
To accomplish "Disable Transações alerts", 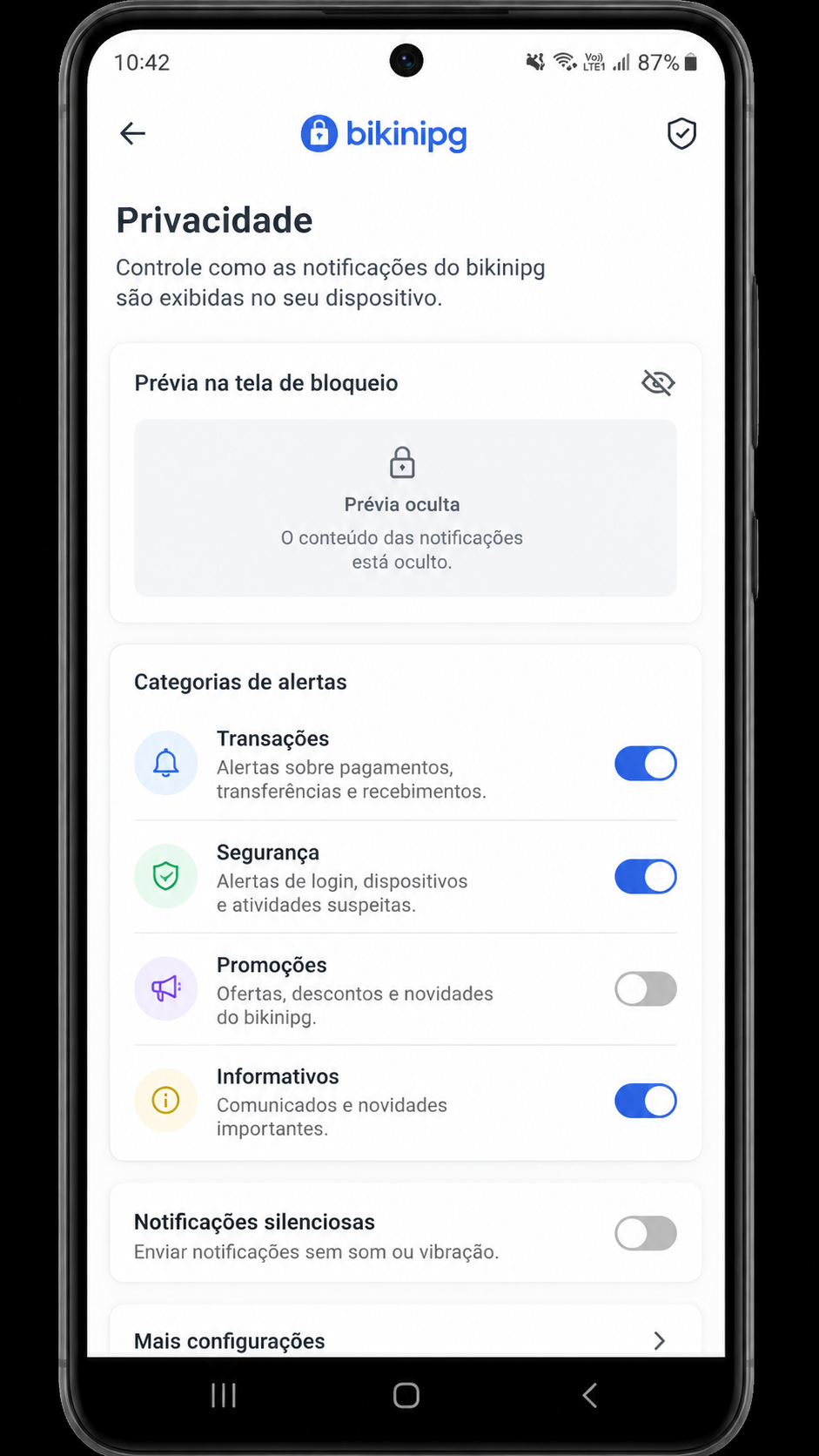I will (645, 764).
